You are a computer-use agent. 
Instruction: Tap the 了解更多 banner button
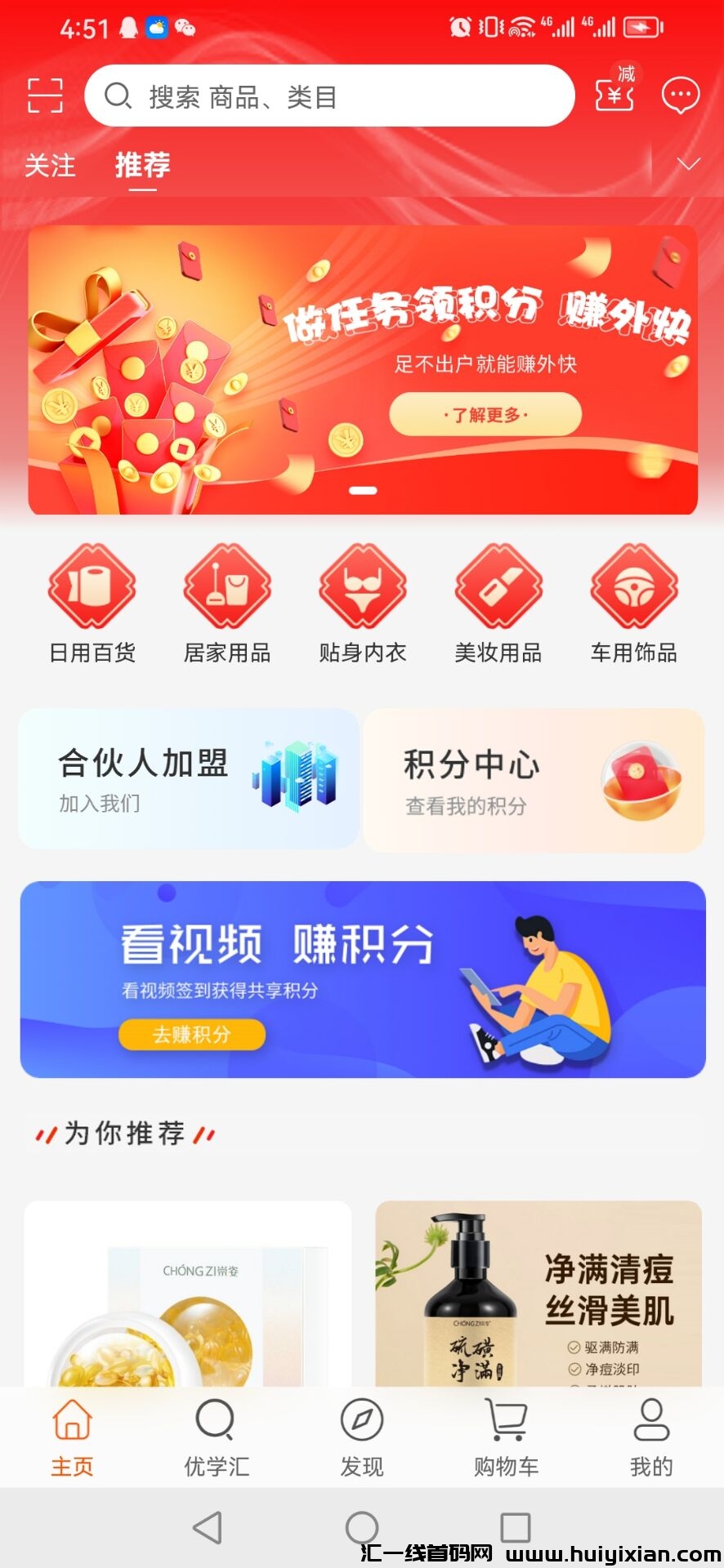(487, 415)
